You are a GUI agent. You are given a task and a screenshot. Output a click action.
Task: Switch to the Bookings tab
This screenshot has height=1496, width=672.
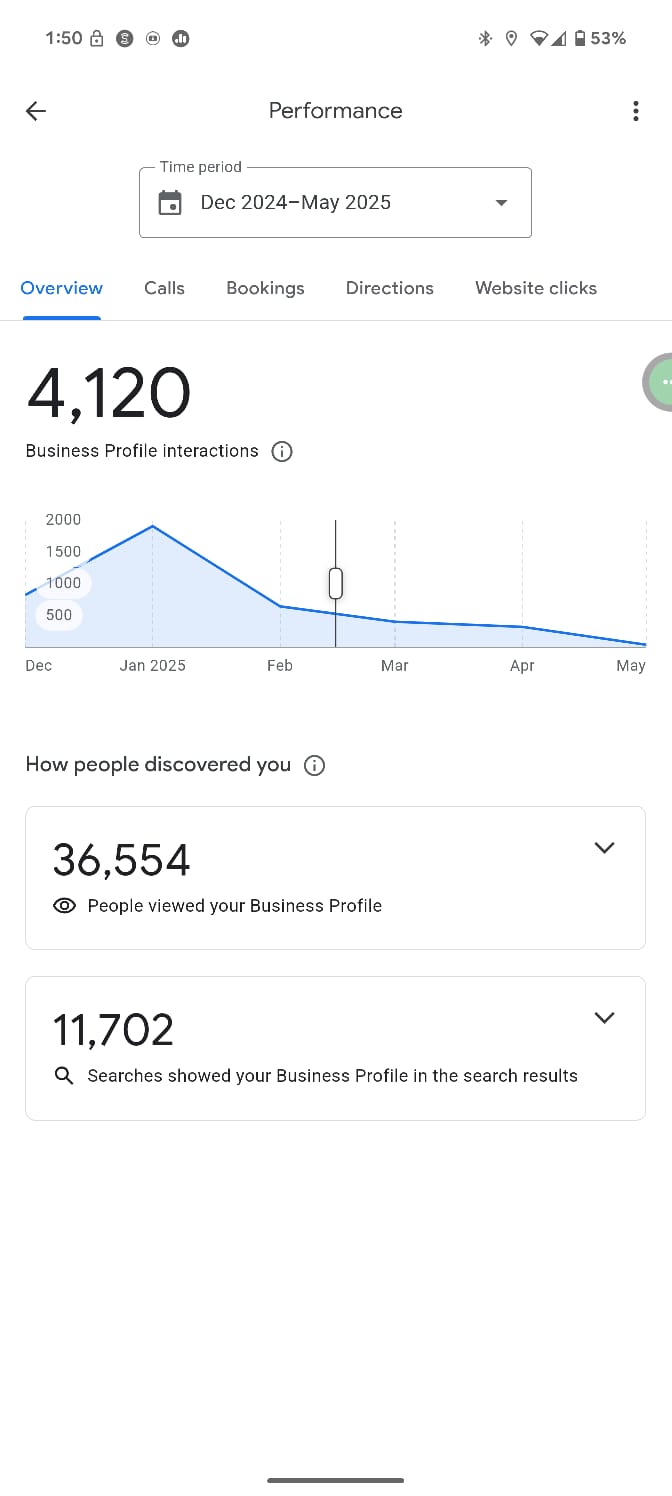tap(265, 288)
